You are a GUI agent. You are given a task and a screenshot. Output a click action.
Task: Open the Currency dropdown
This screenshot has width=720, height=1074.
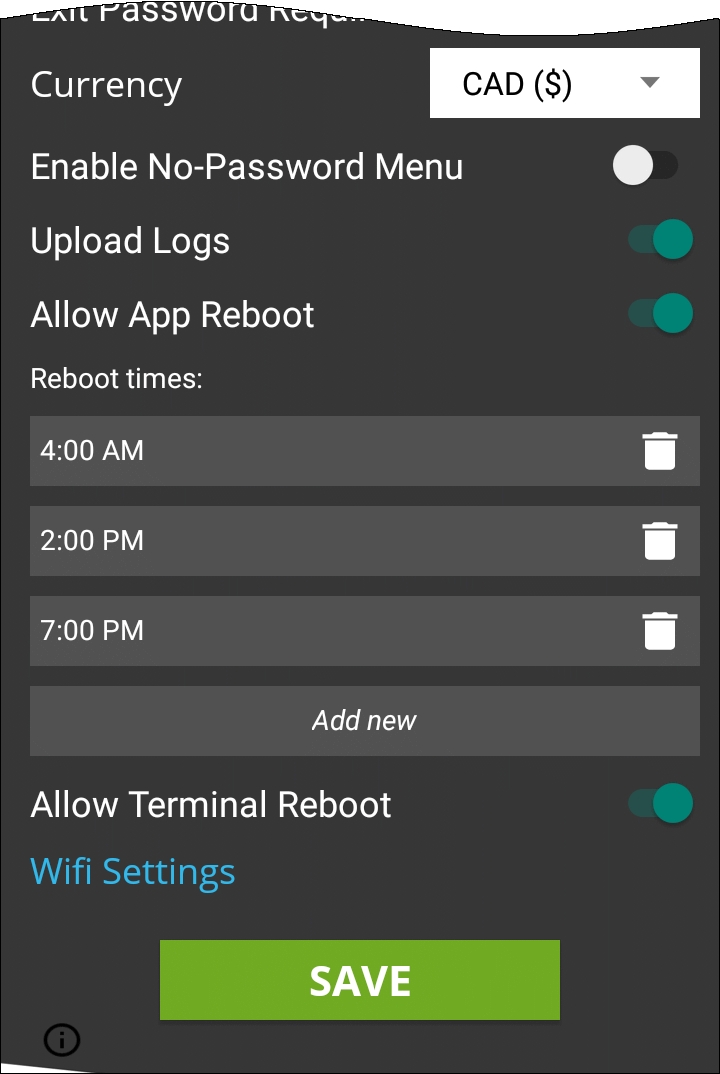point(564,83)
